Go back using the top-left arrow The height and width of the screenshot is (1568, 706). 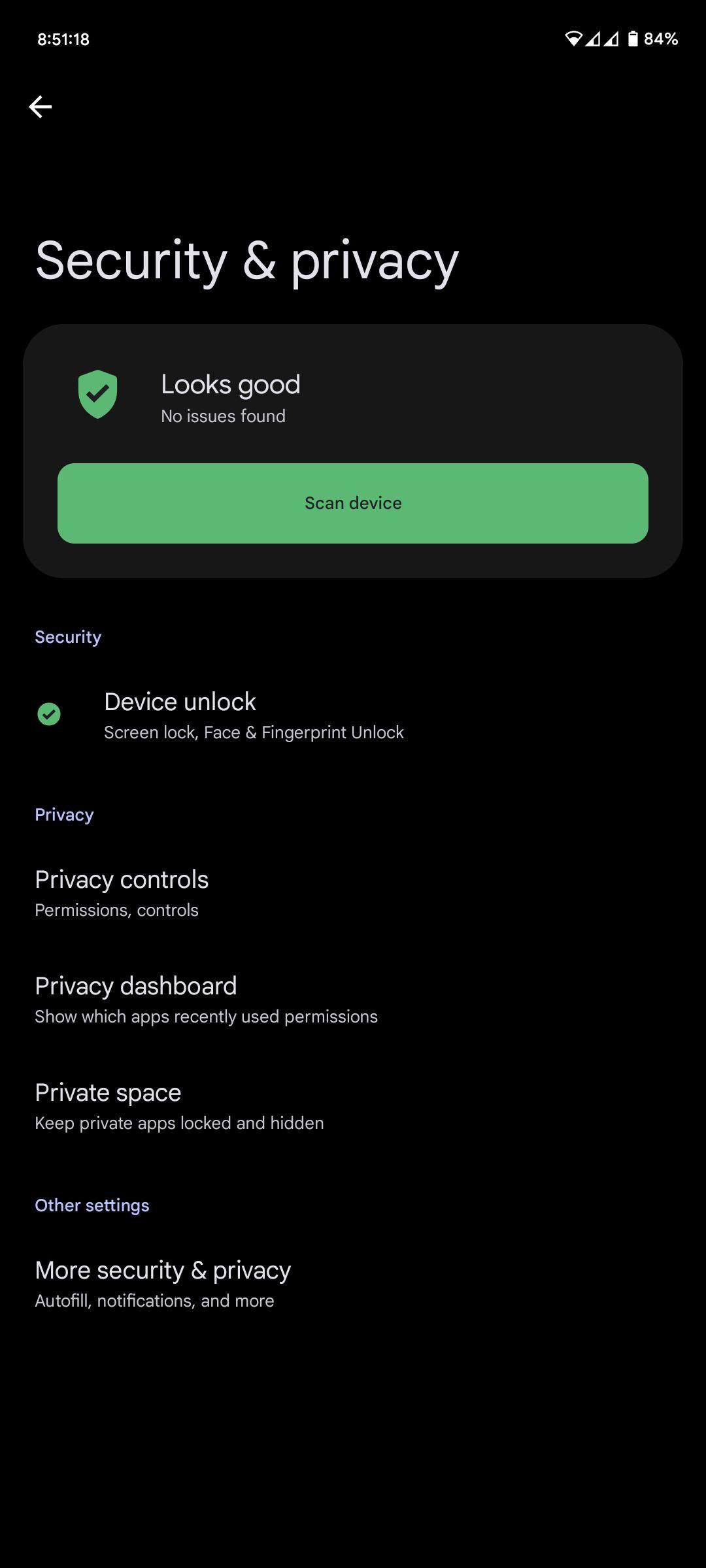[41, 106]
